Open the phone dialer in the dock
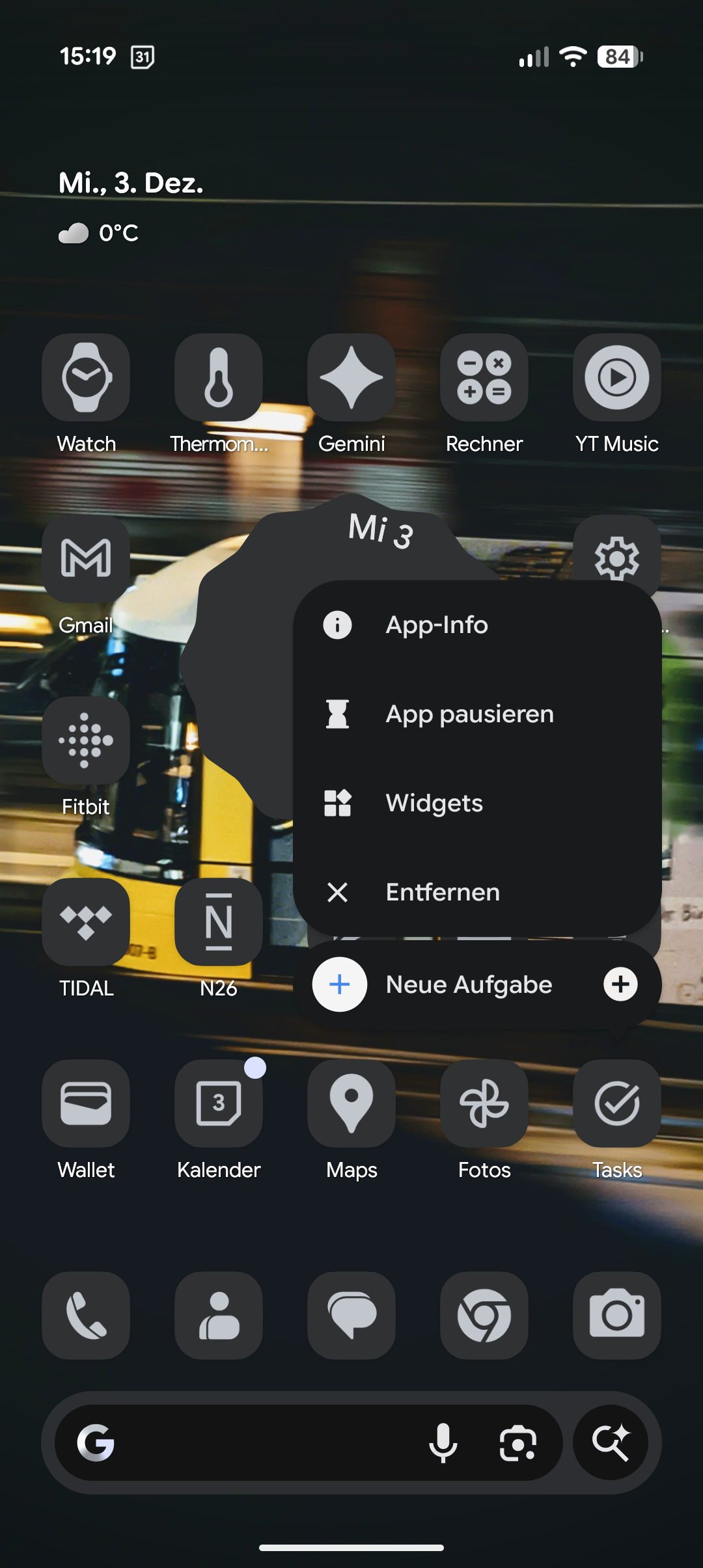The height and width of the screenshot is (1568, 703). coord(86,1316)
